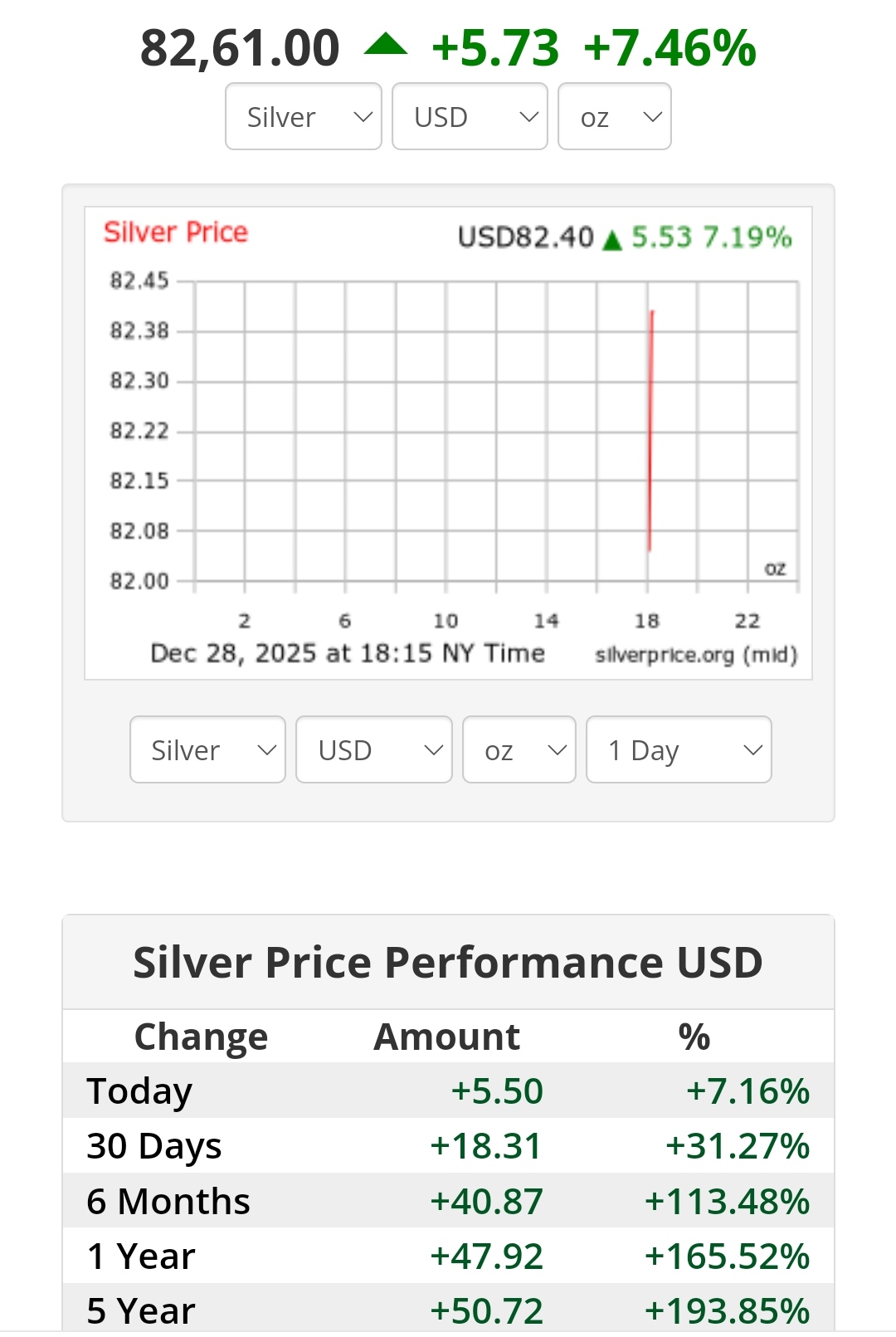Viewport: 896px width, 1337px height.
Task: Open the Silver dropdown beside the 1 Day selector
Action: click(x=207, y=750)
